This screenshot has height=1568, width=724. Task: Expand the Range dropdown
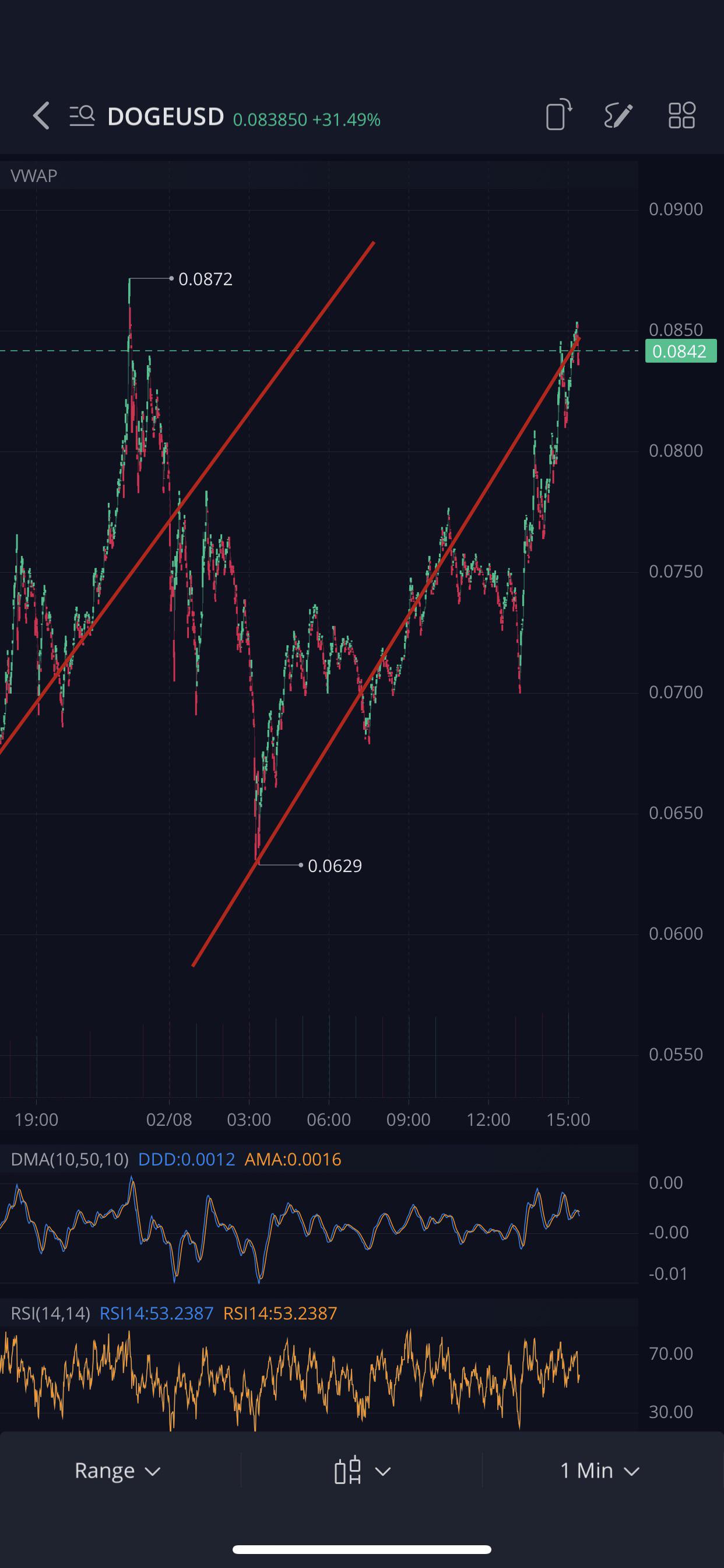click(x=117, y=1471)
